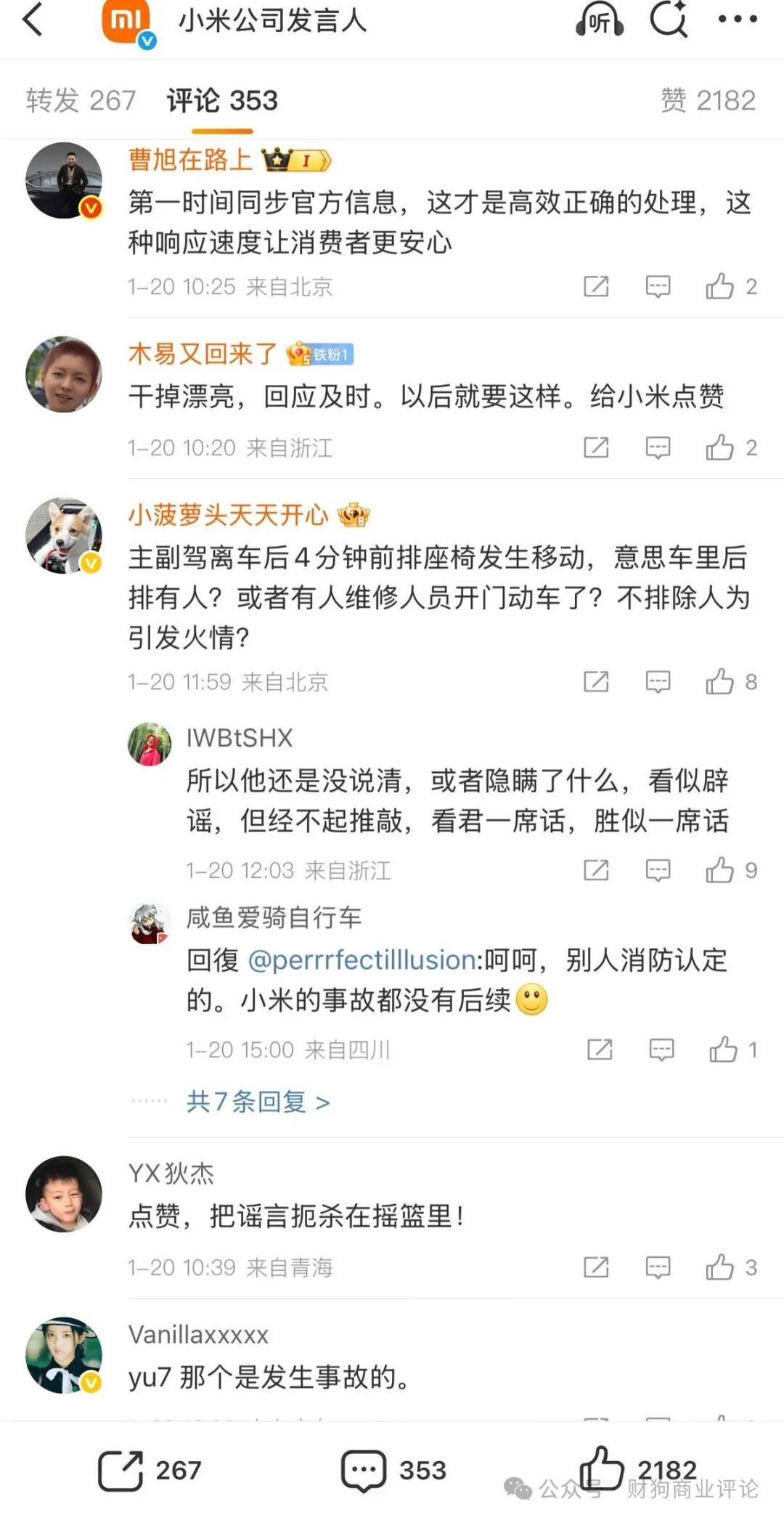Like the post with the bottom thumbs-up 2182
Image resolution: width=784 pixels, height=1520 pixels.
point(639,1468)
